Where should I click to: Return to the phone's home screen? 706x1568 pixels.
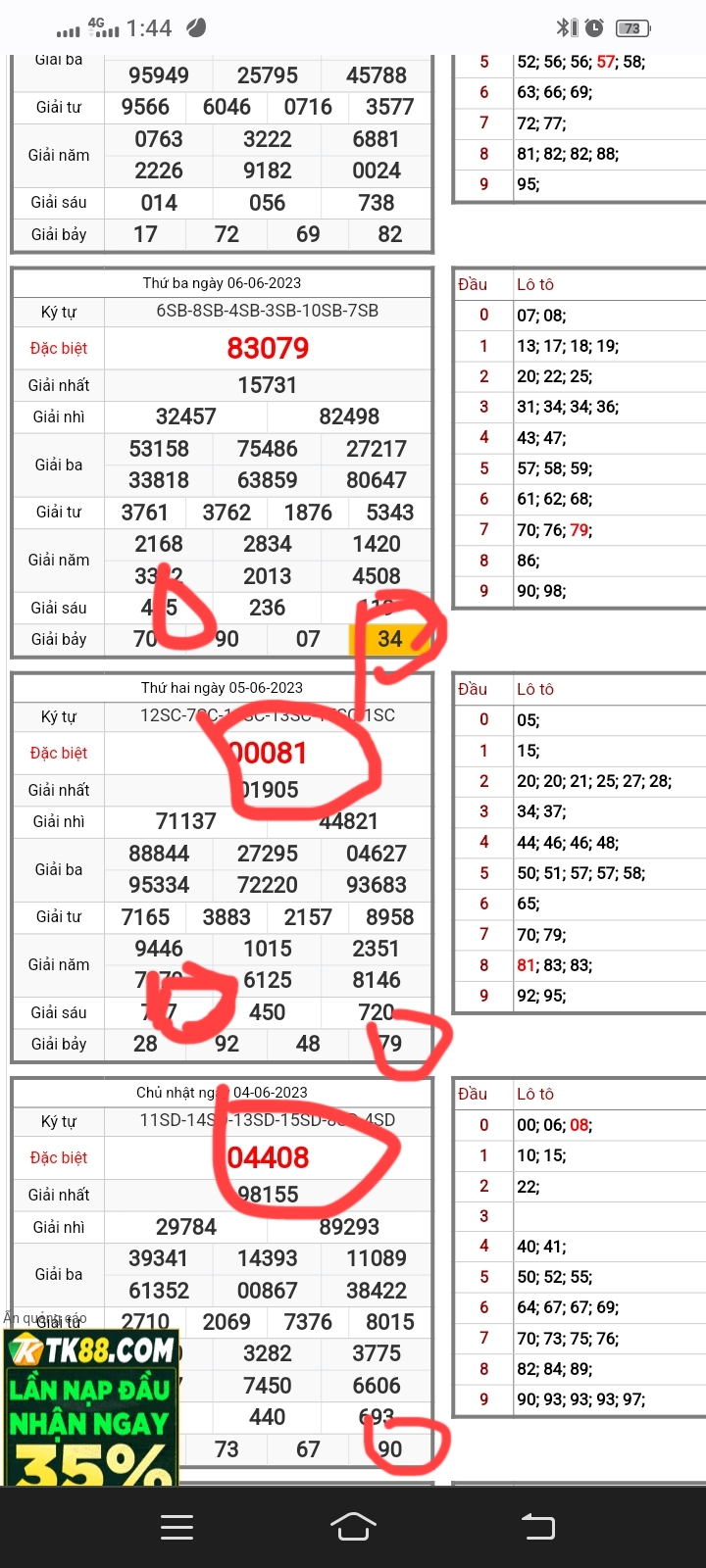[x=353, y=1526]
